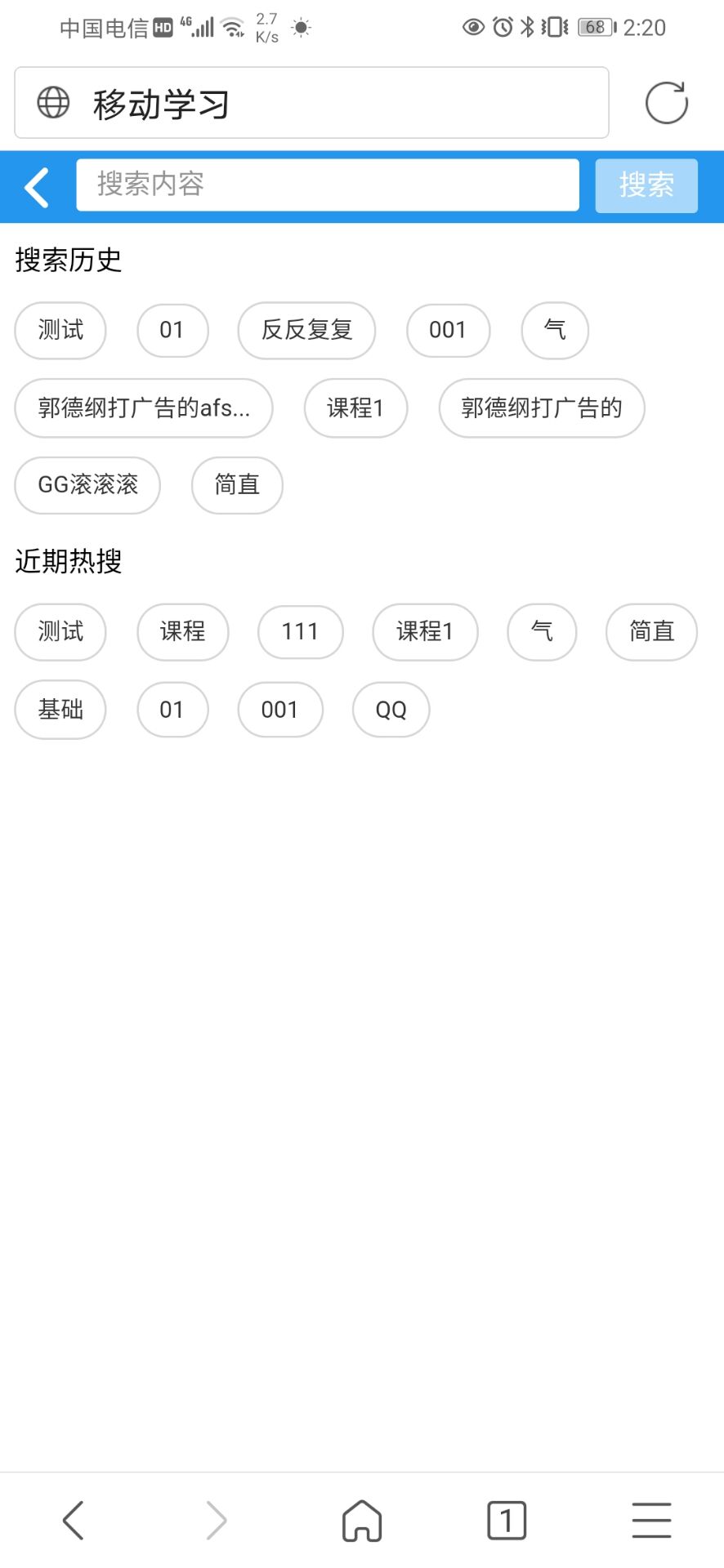The image size is (724, 1568).
Task: Go to the browser home page
Action: (x=362, y=1521)
